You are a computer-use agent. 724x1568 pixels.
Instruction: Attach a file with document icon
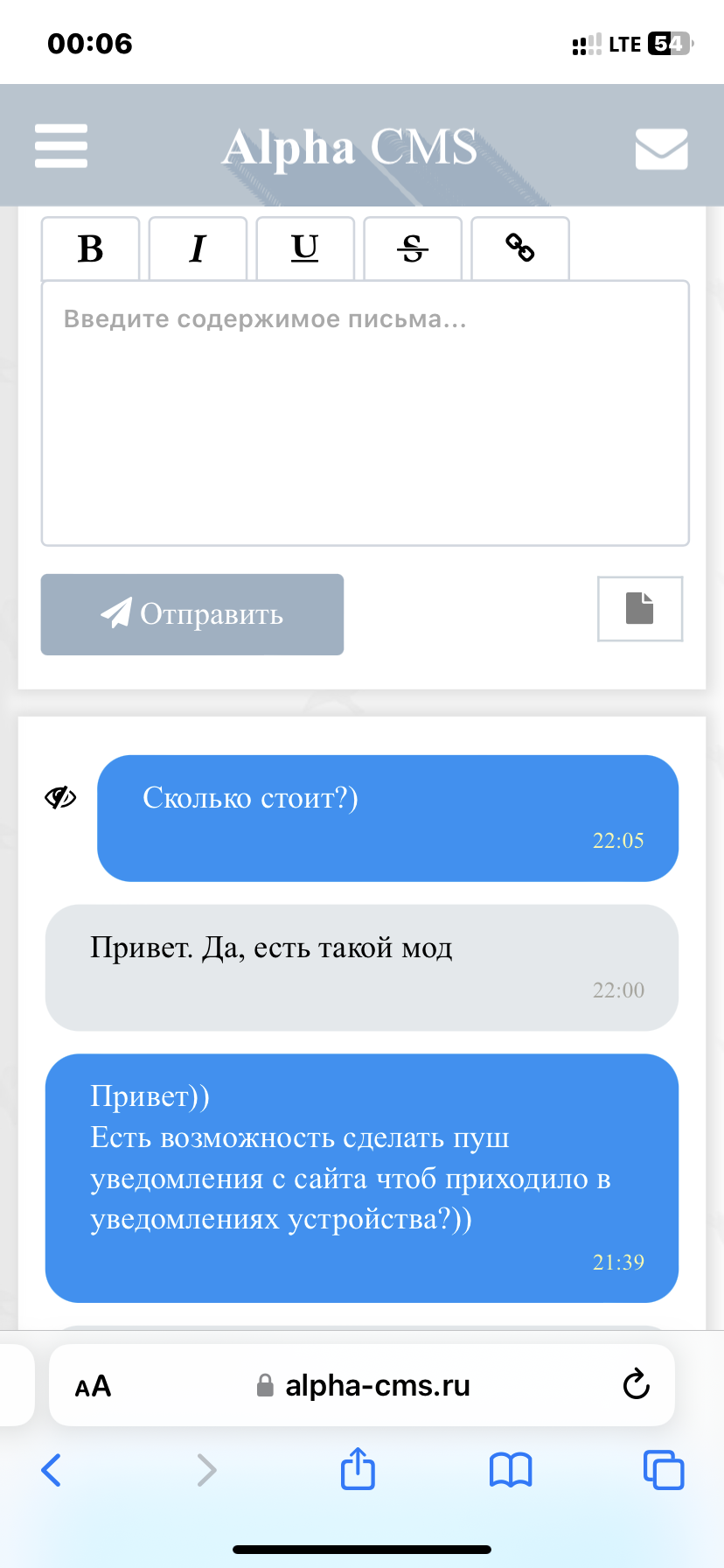point(640,609)
